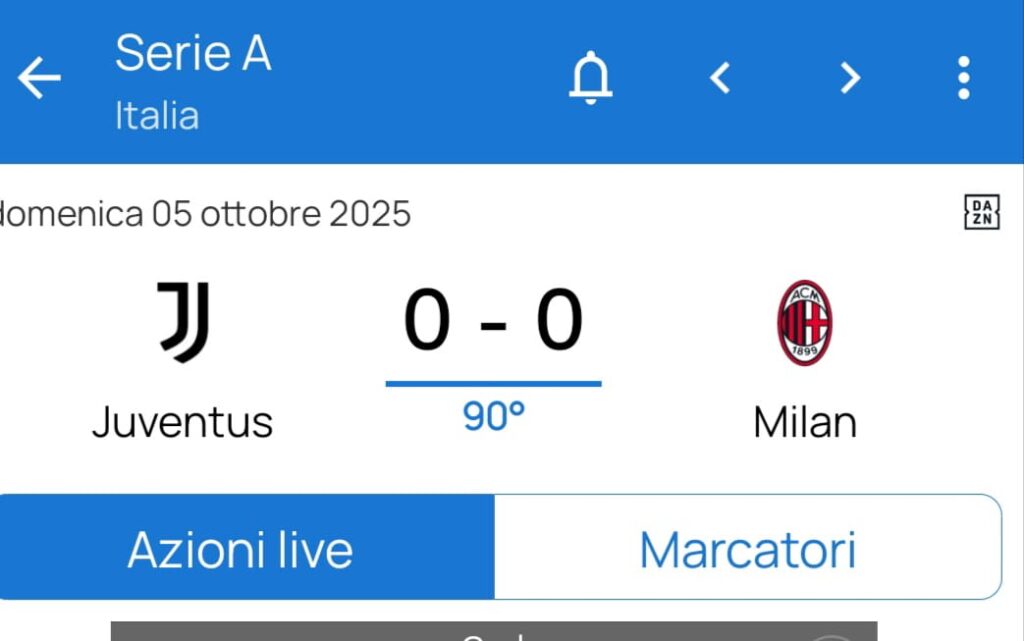The image size is (1024, 641).
Task: Go to the previous match
Action: coord(720,77)
